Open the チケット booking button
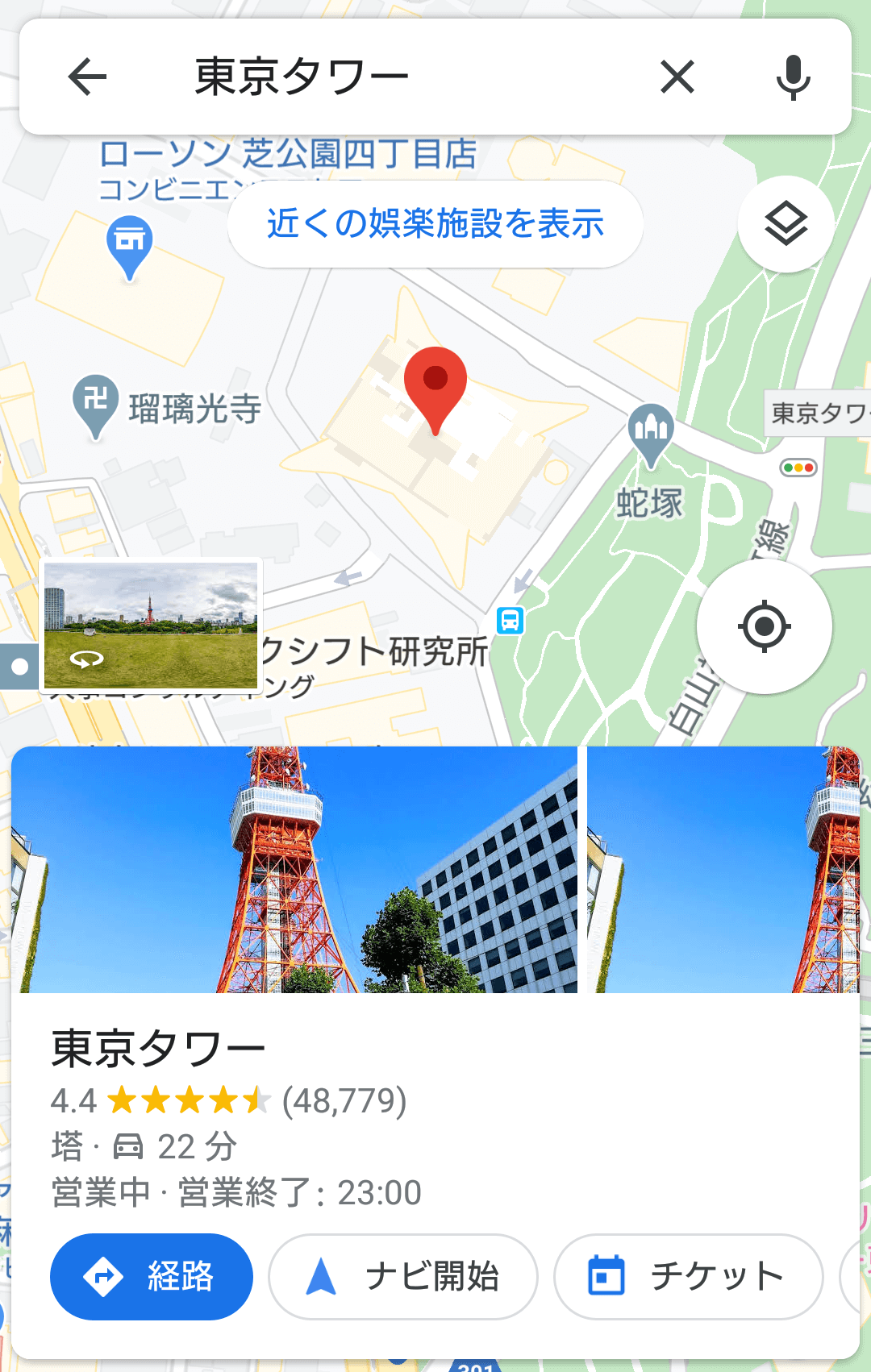 pos(688,1277)
